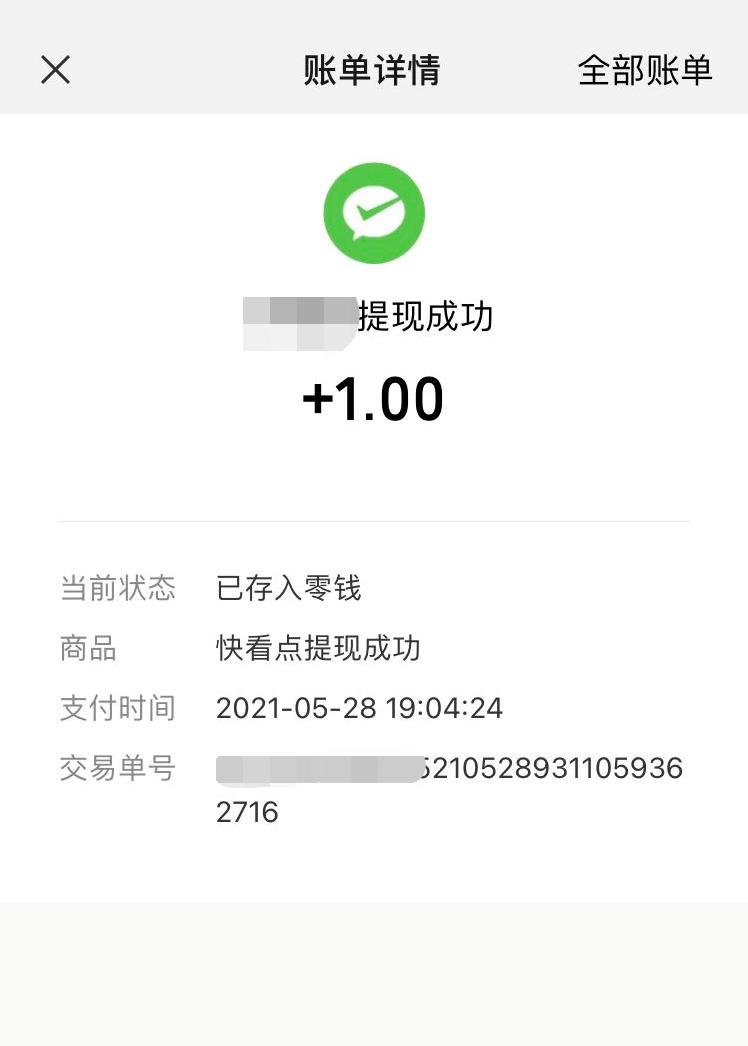748x1046 pixels.
Task: Tap the +1.00 amount figure
Action: pos(374,398)
